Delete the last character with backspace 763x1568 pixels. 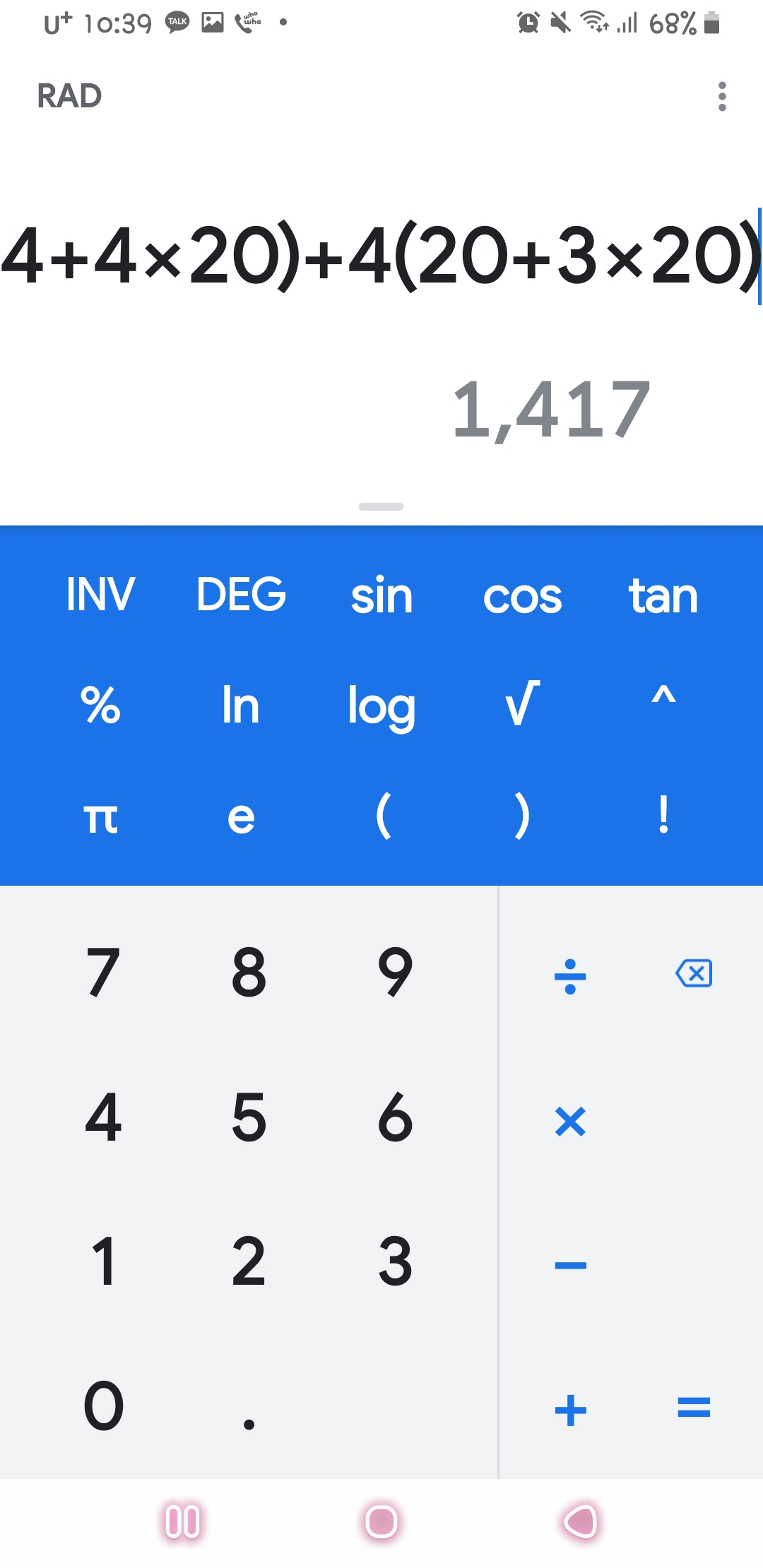(694, 973)
